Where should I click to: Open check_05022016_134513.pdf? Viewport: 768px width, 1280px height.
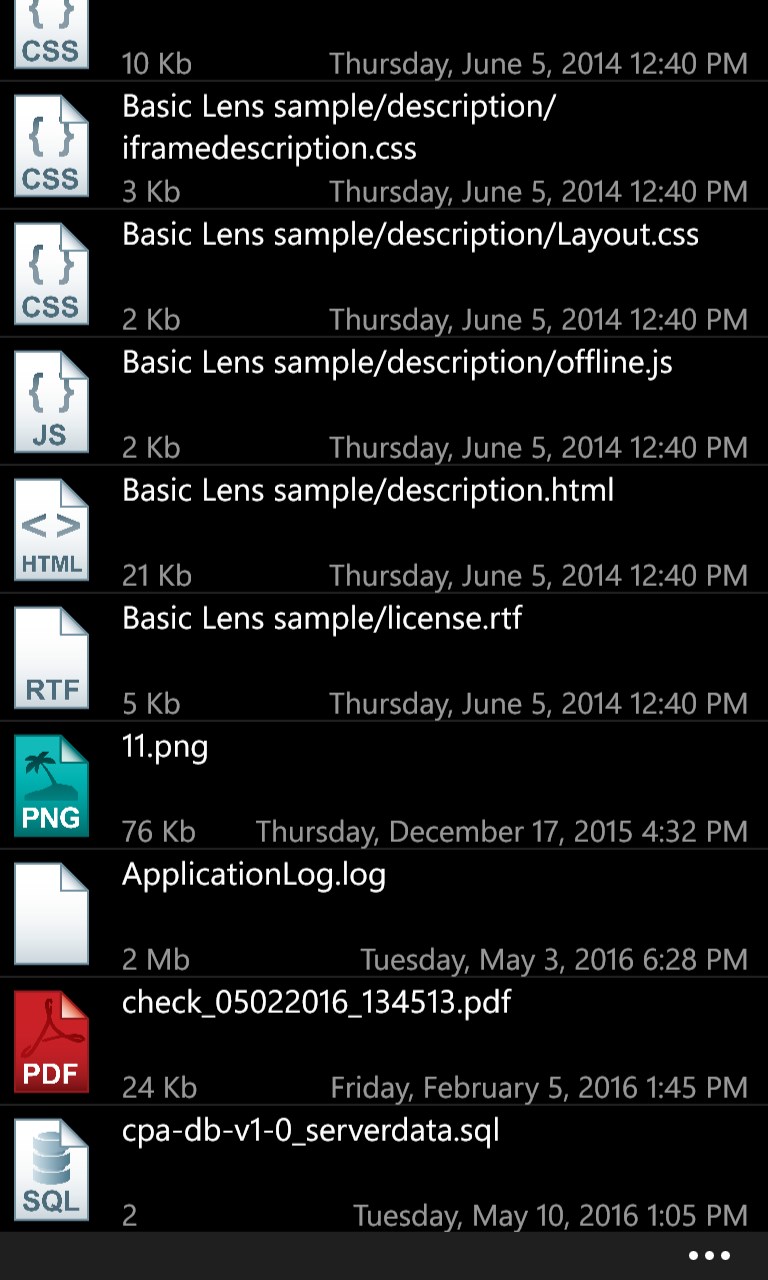point(384,1041)
